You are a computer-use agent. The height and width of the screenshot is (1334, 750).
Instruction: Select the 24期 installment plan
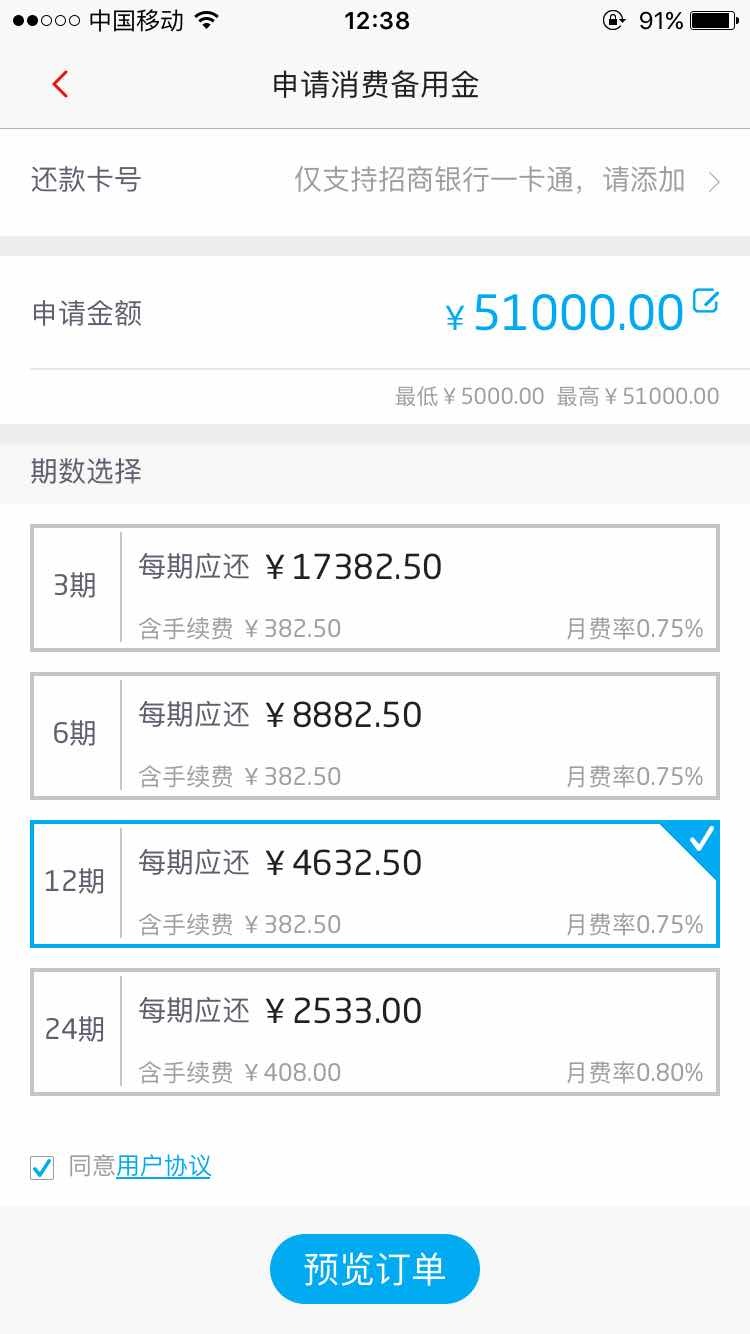pos(375,1033)
